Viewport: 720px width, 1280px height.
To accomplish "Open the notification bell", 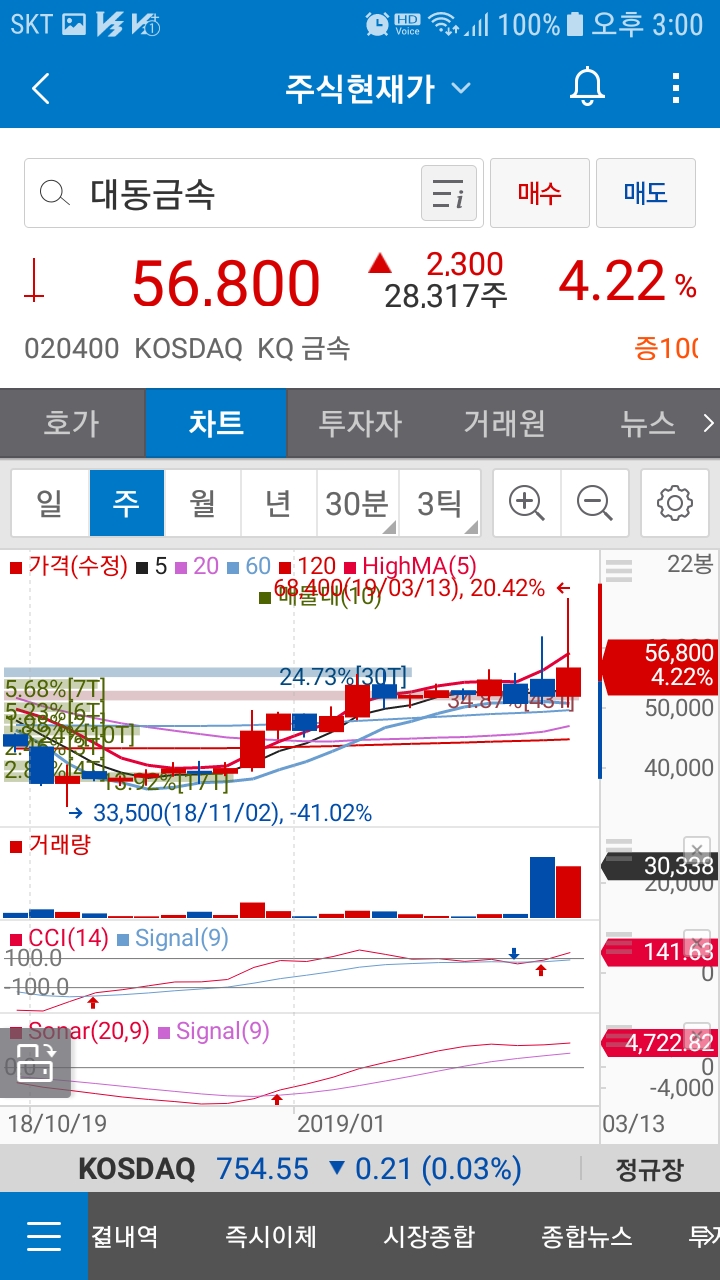I will coord(586,88).
